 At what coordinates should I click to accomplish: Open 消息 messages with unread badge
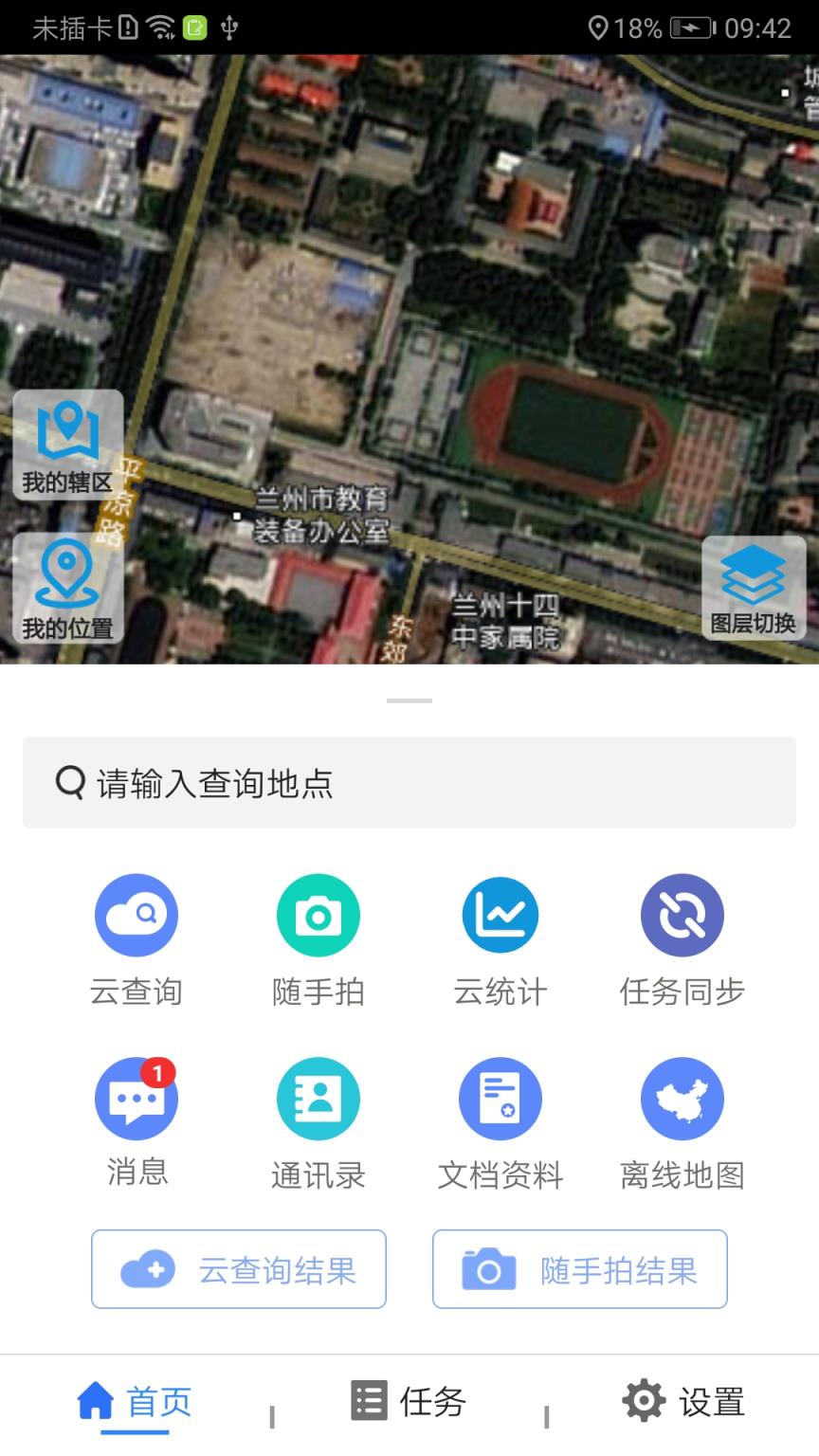[x=136, y=1098]
